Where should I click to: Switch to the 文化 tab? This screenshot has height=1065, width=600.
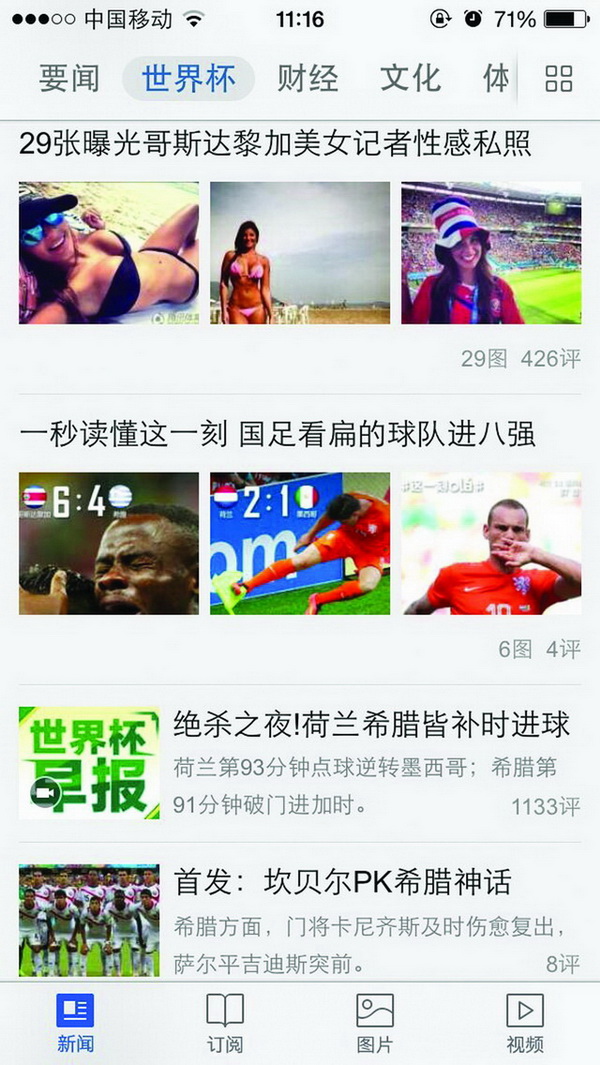[410, 78]
